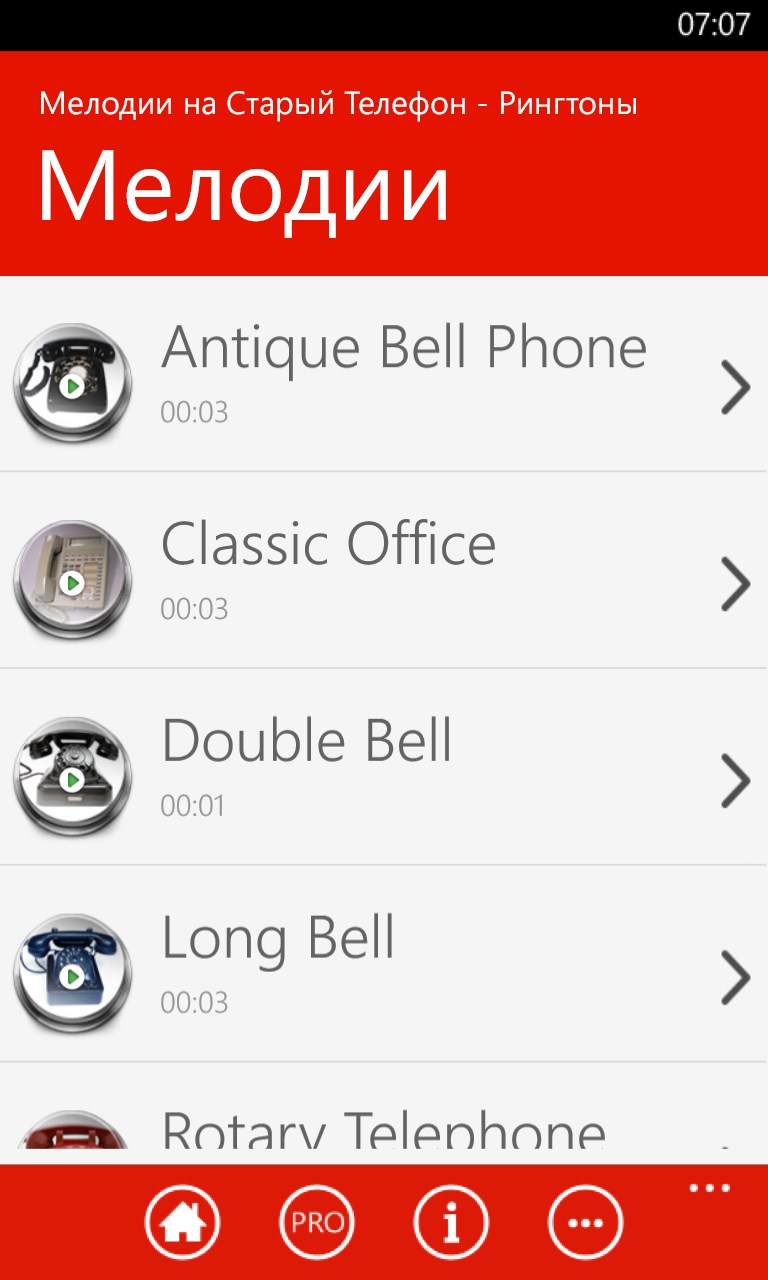Open the Antique Bell Phone details
The width and height of the screenshot is (768, 1280).
[735, 387]
